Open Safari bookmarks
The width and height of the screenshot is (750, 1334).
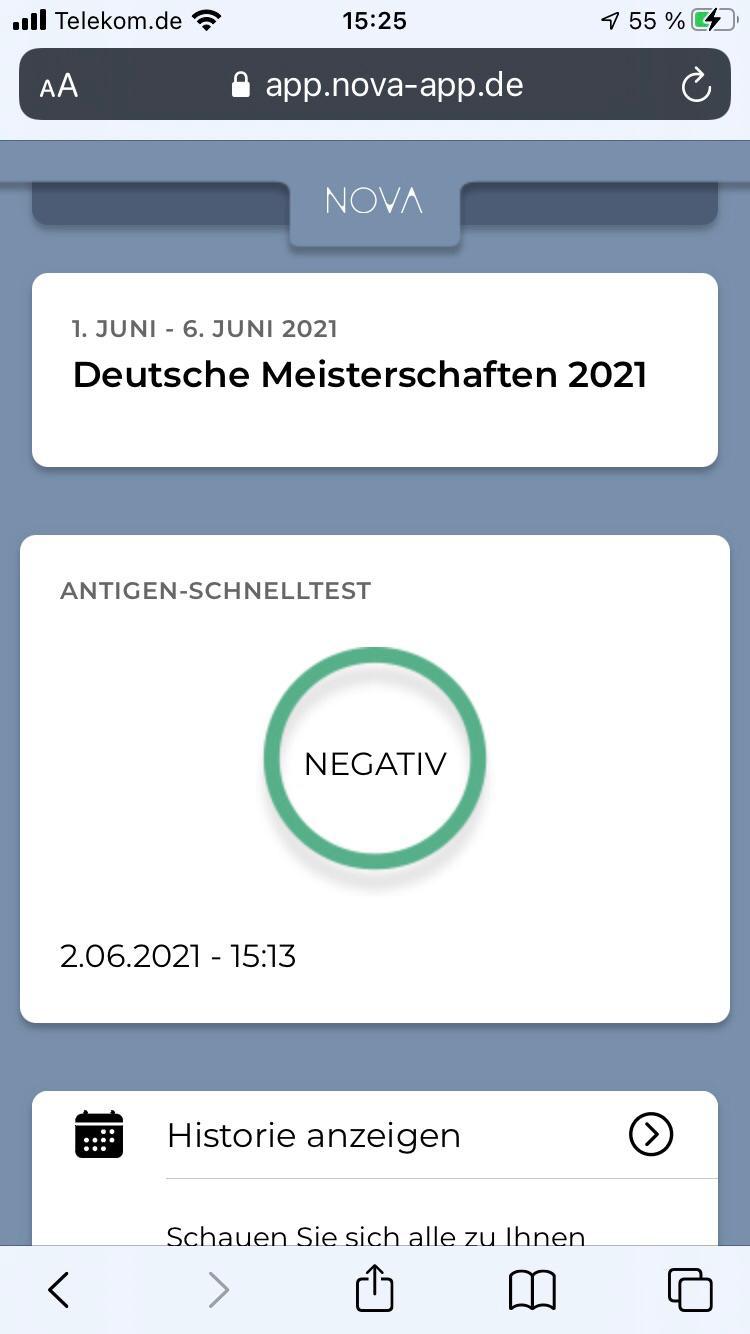pos(532,1290)
